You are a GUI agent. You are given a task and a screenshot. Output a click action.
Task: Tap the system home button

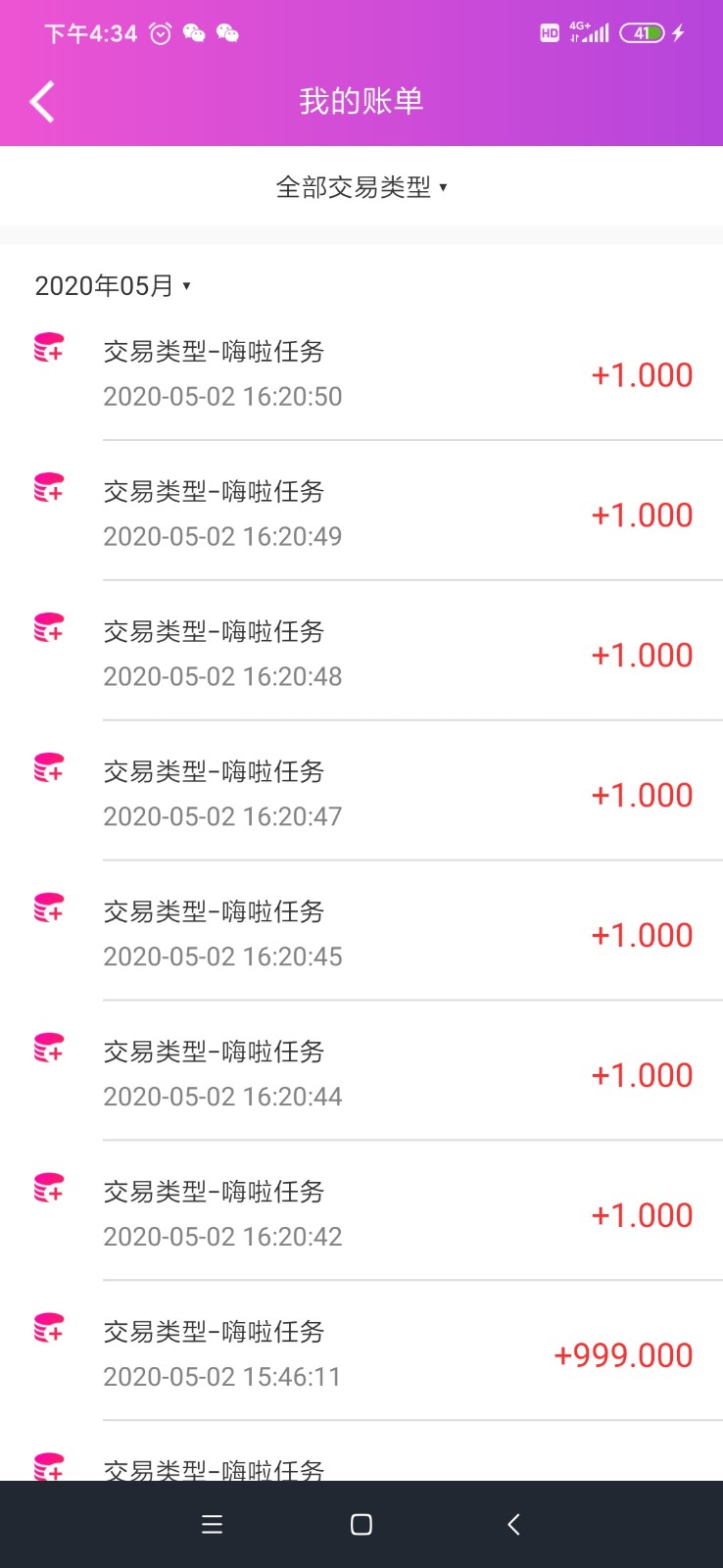pos(361,1524)
